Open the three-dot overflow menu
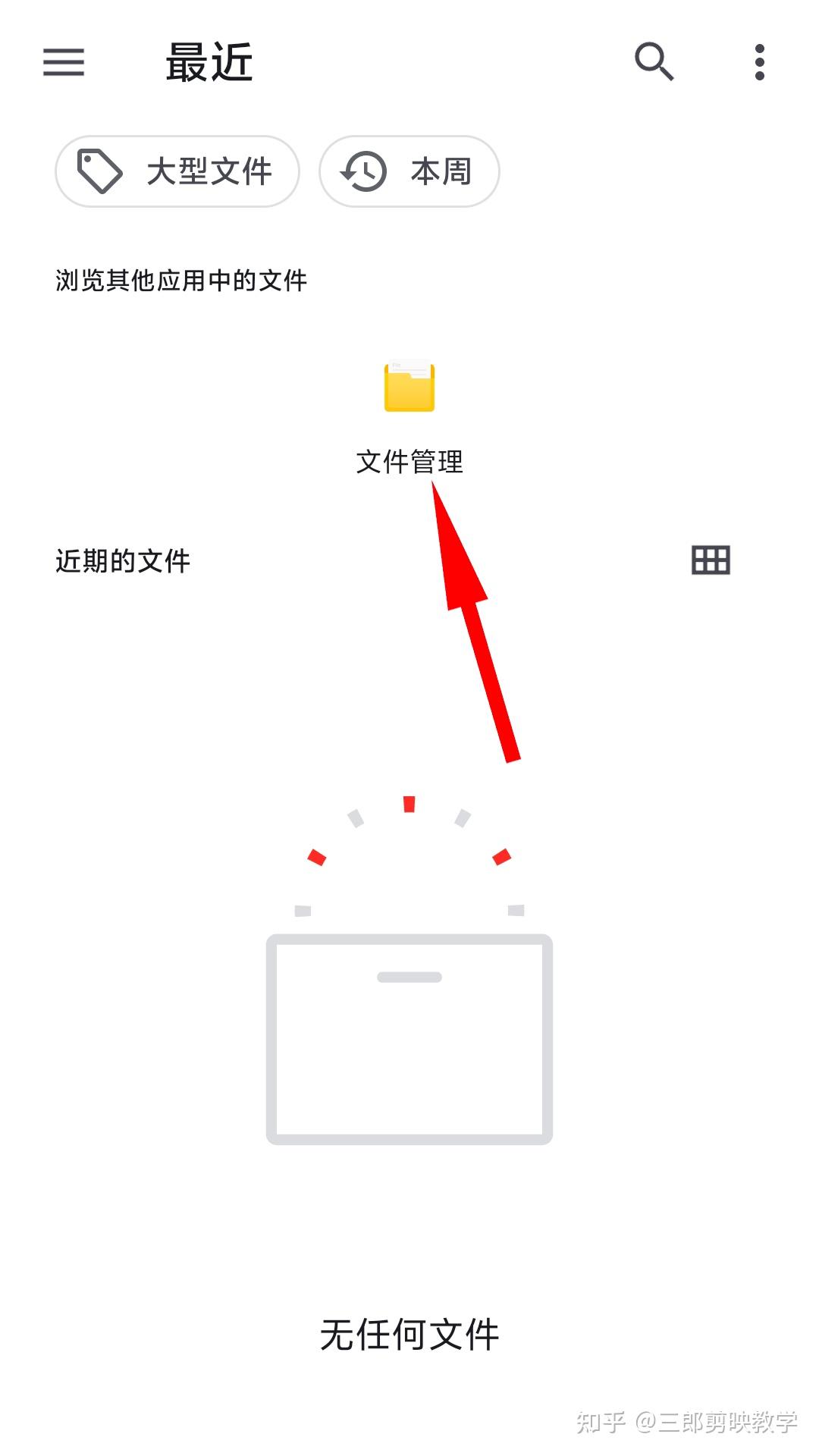Viewport: 819px width, 1456px height. tap(759, 62)
